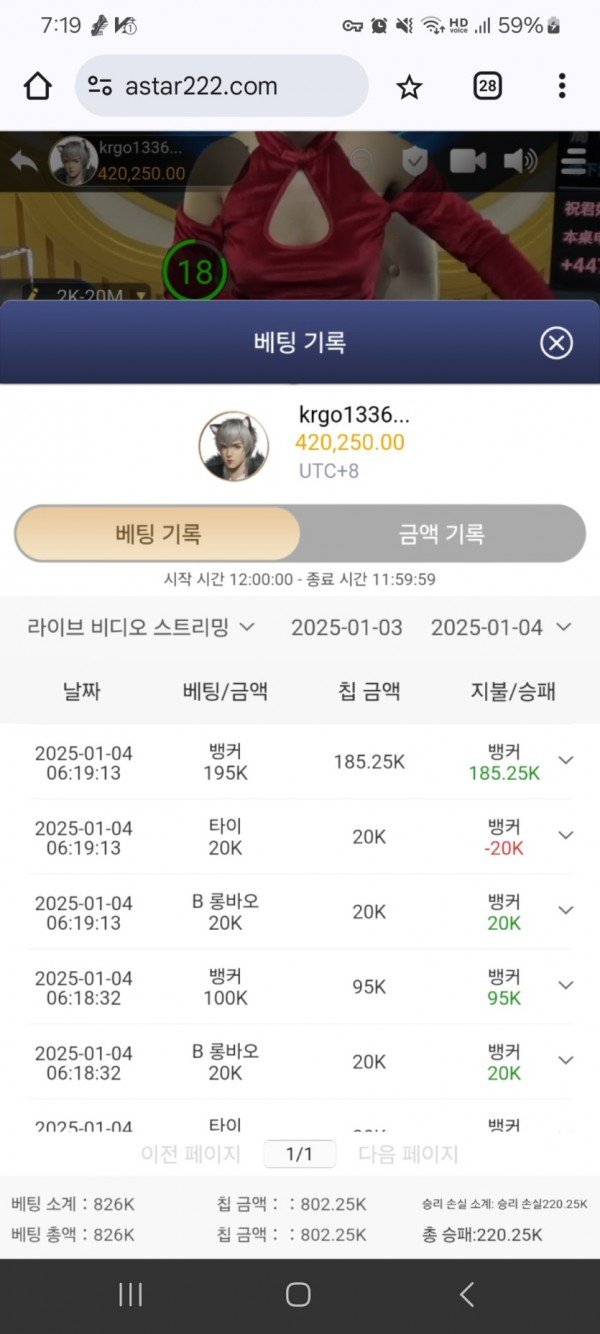
Task: Expand the B 롱바오 bet at 06:18:32
Action: (565, 1061)
